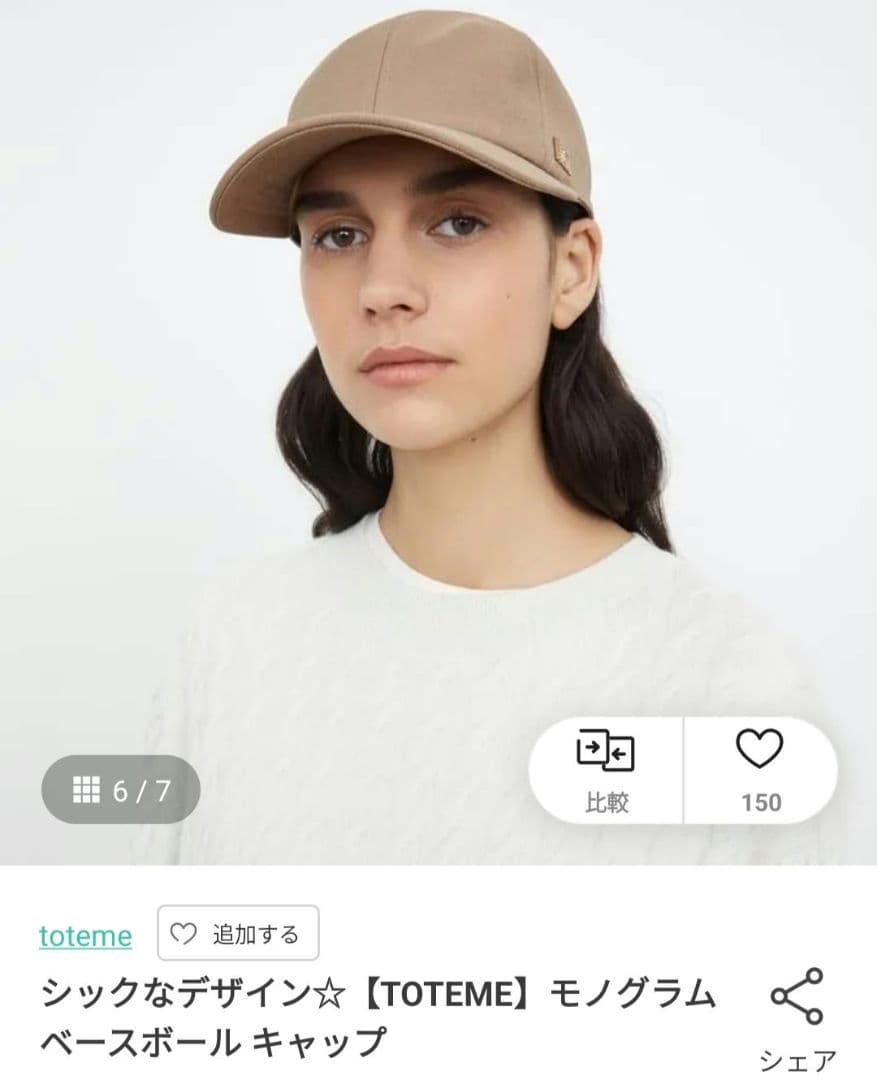The height and width of the screenshot is (1080, 877).
Task: Tap the 6 / 7 image position indicator
Action: click(x=120, y=791)
